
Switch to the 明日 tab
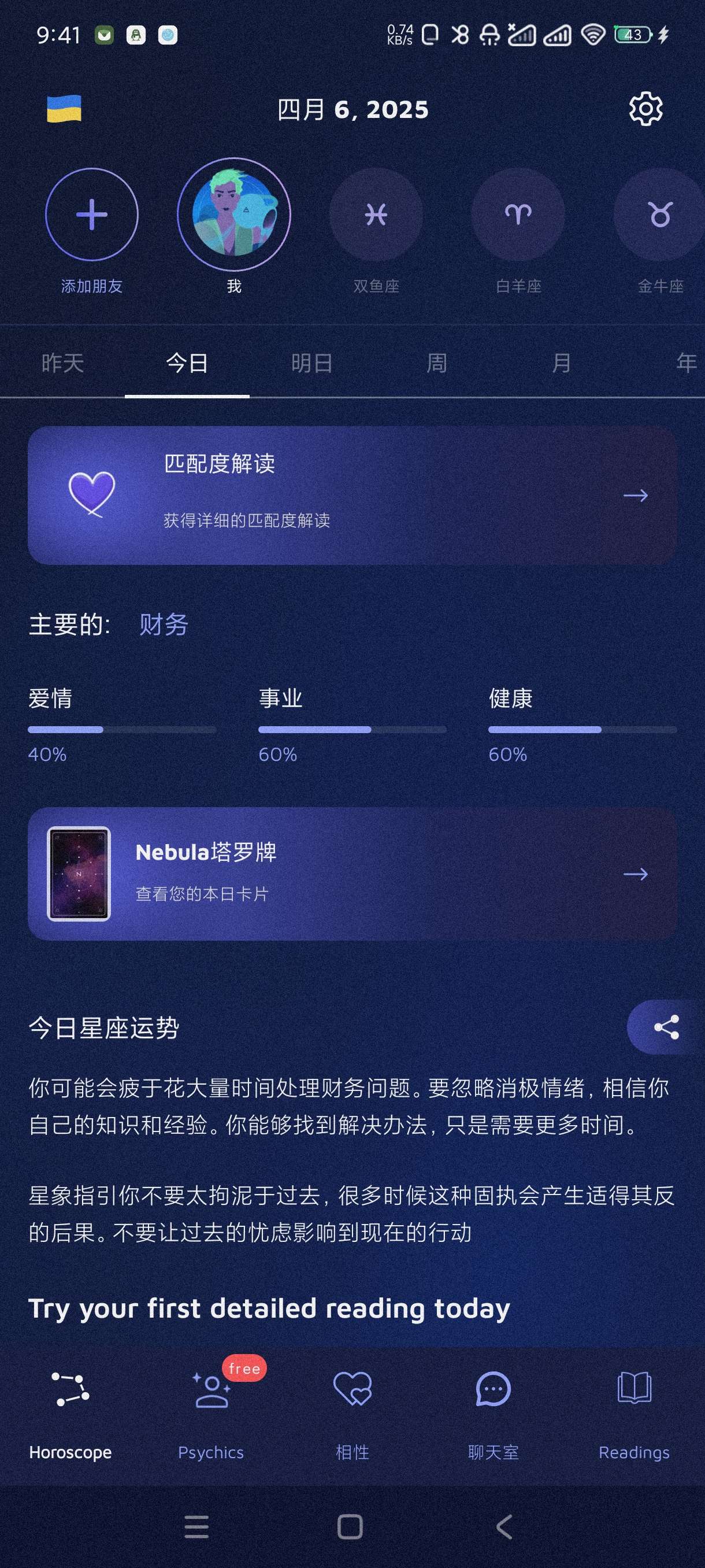(x=312, y=364)
